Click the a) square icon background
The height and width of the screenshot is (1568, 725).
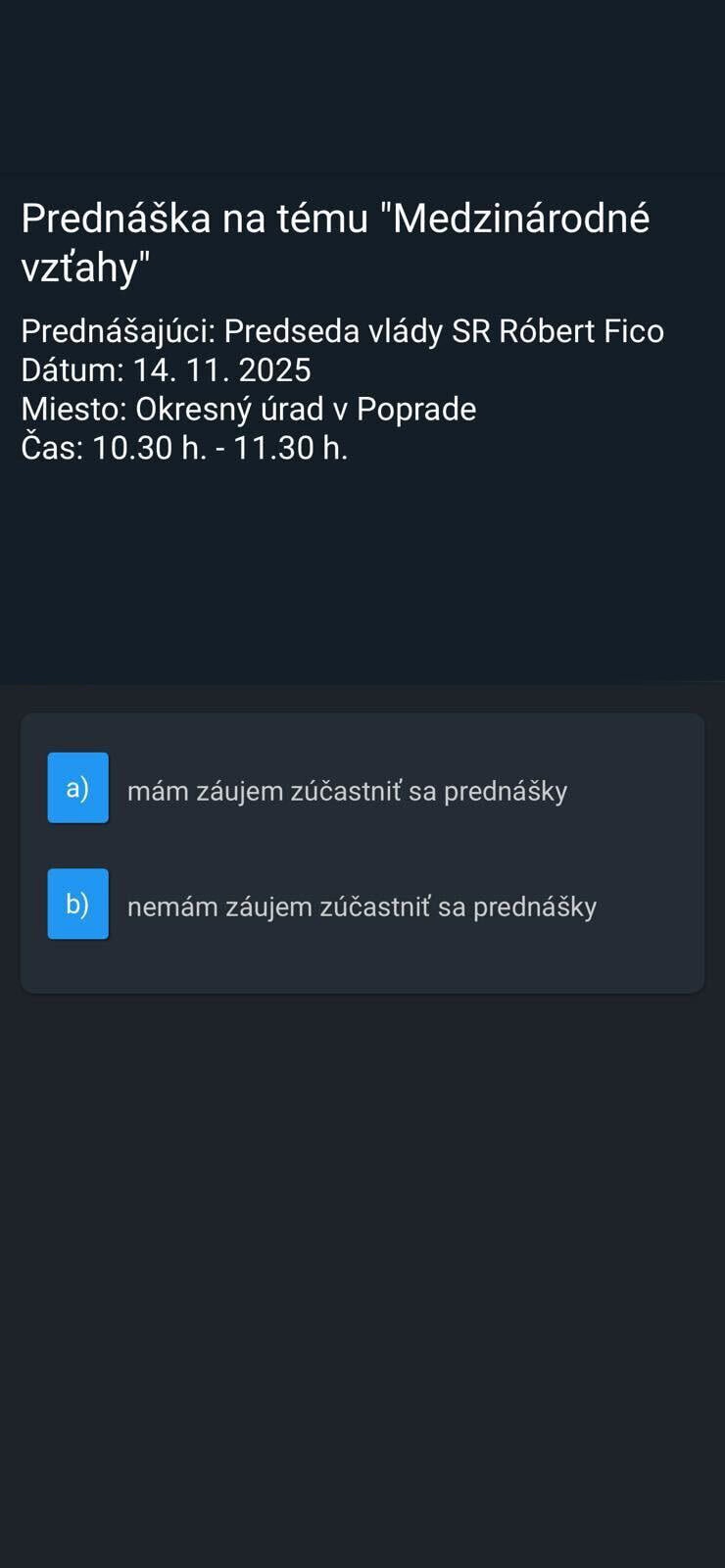click(78, 788)
